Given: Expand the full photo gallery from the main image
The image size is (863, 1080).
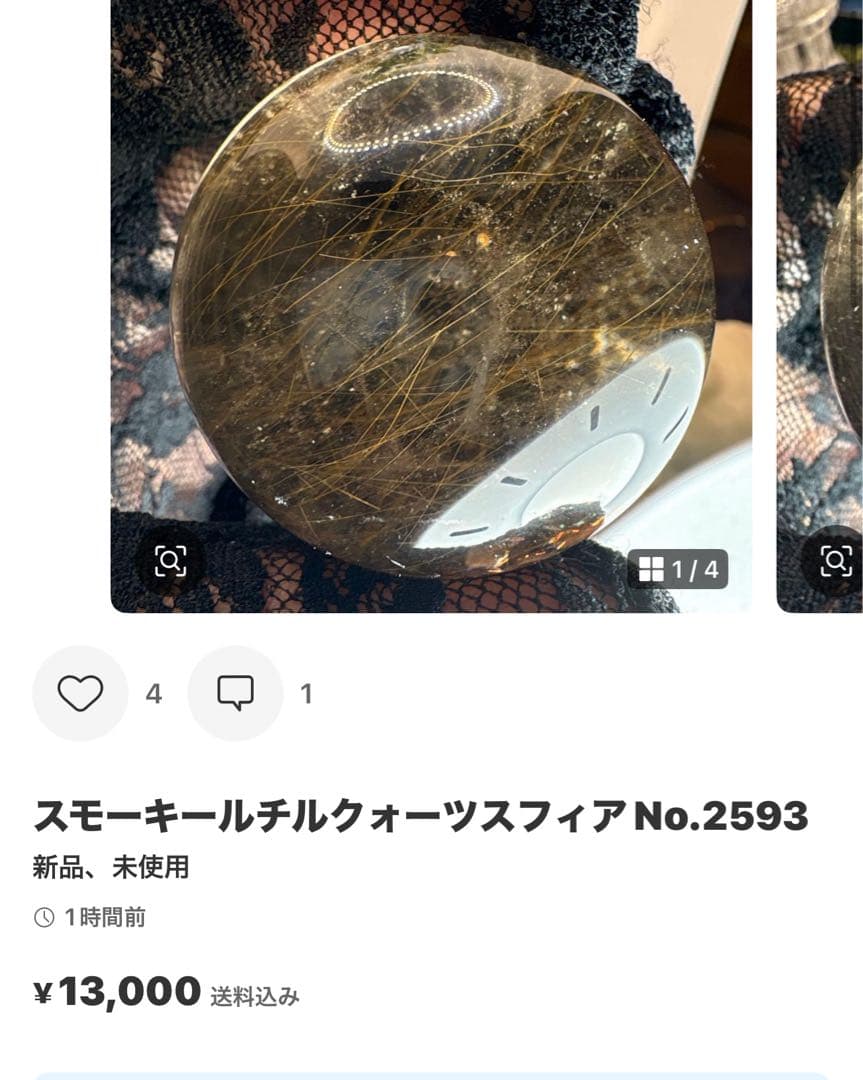Looking at the screenshot, I should (430, 300).
